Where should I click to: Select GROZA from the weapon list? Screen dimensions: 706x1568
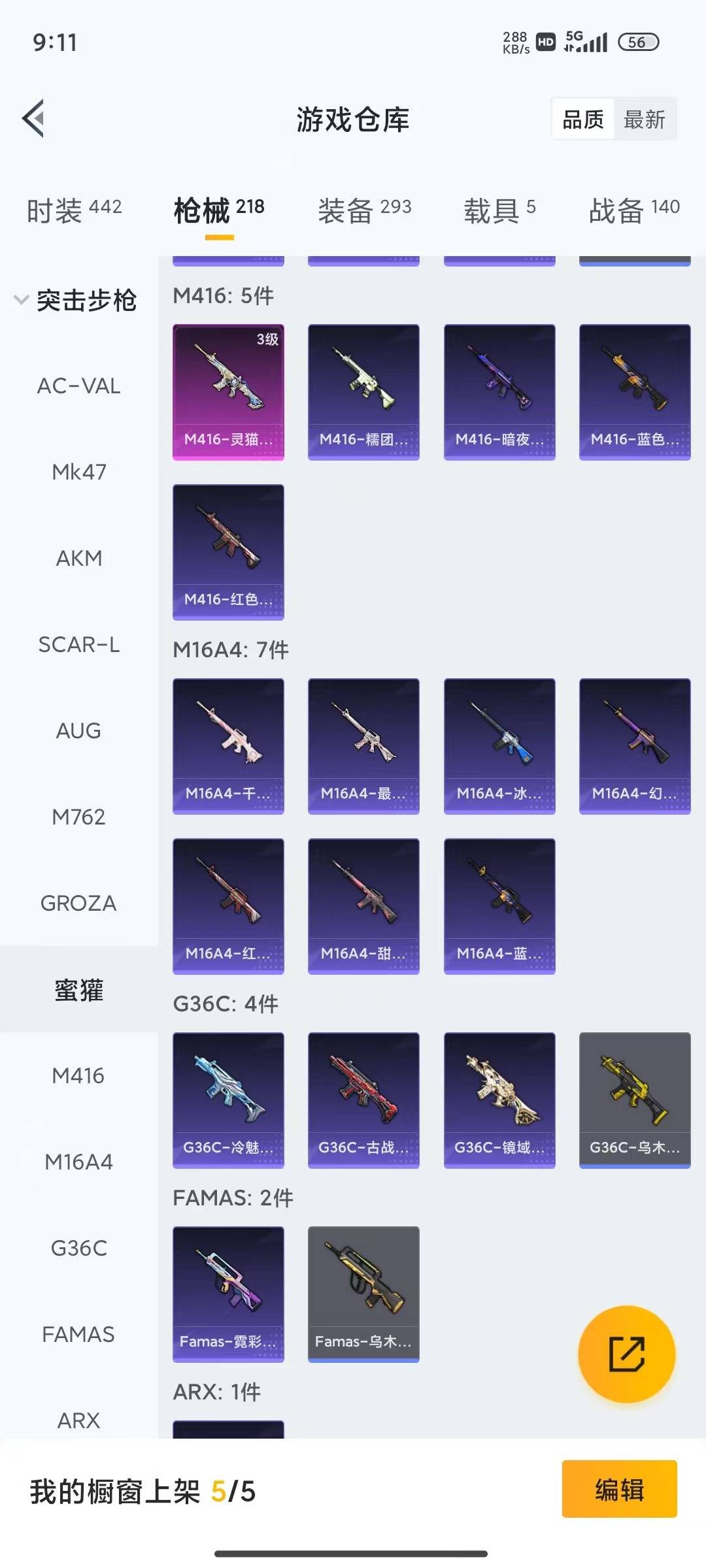[78, 904]
